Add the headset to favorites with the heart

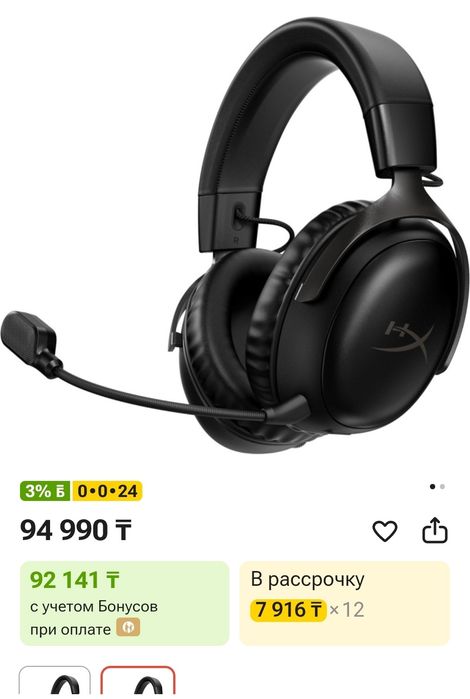coord(384,531)
